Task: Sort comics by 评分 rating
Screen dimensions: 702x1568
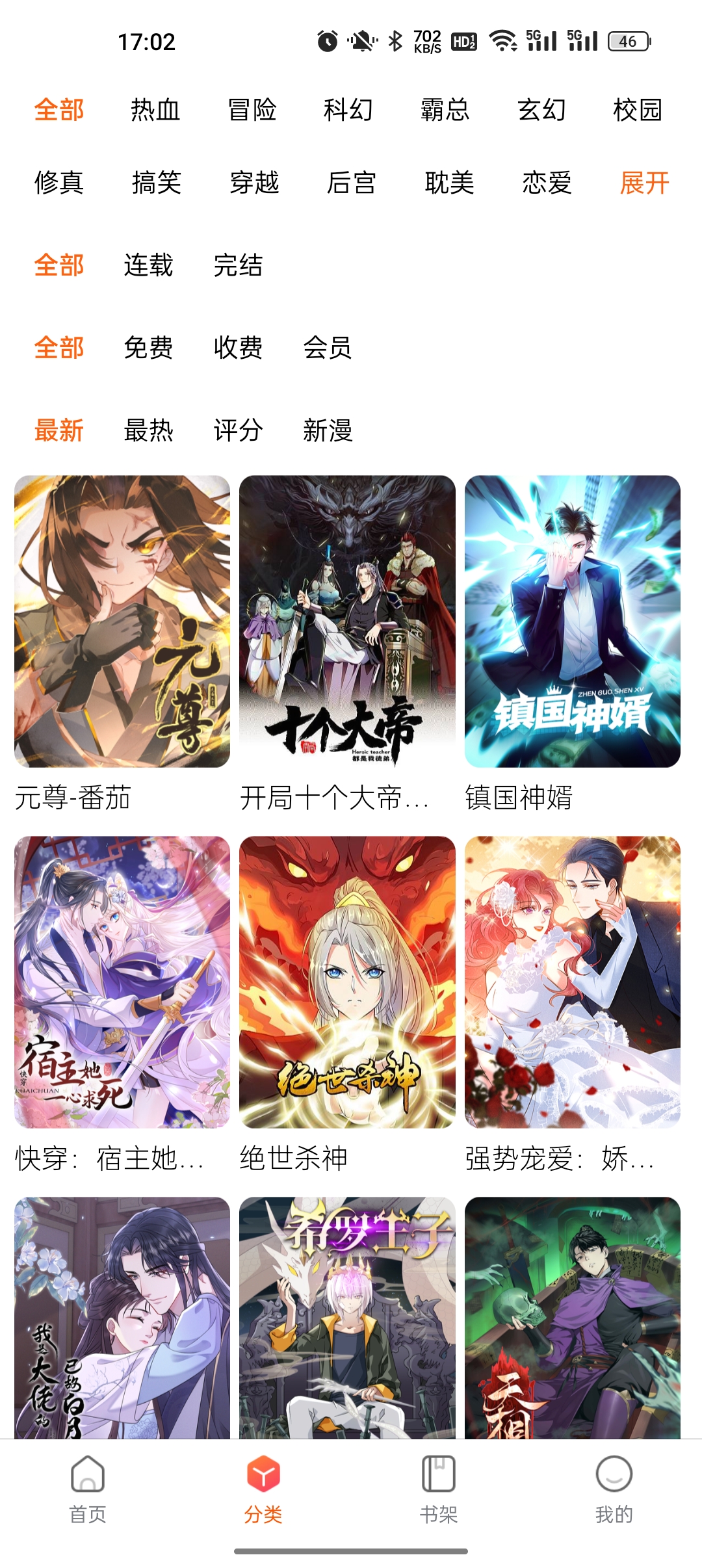Action: tap(238, 430)
